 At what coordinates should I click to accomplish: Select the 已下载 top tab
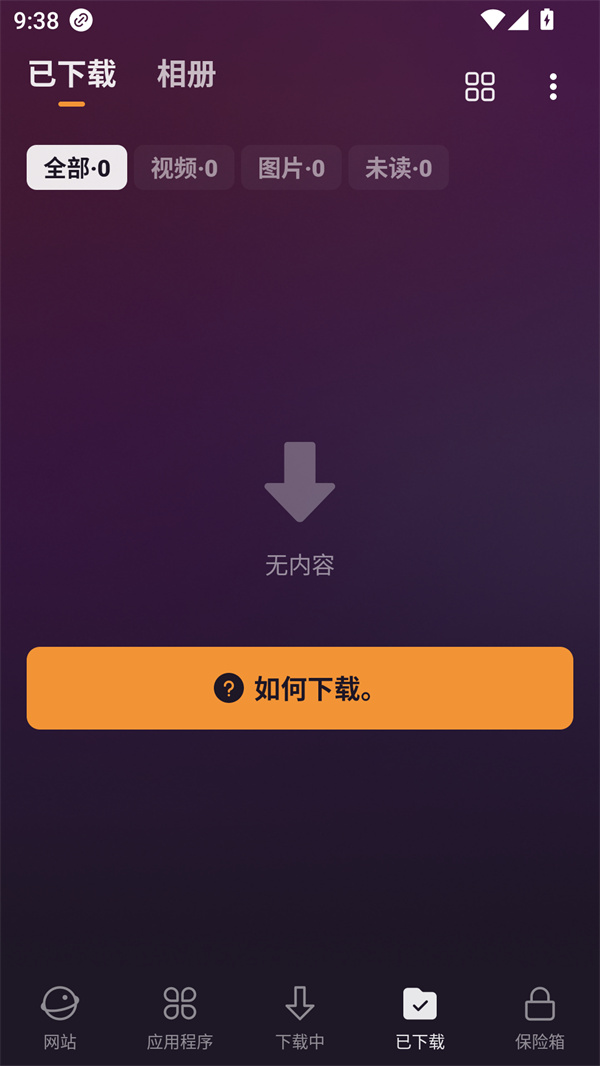pos(72,75)
